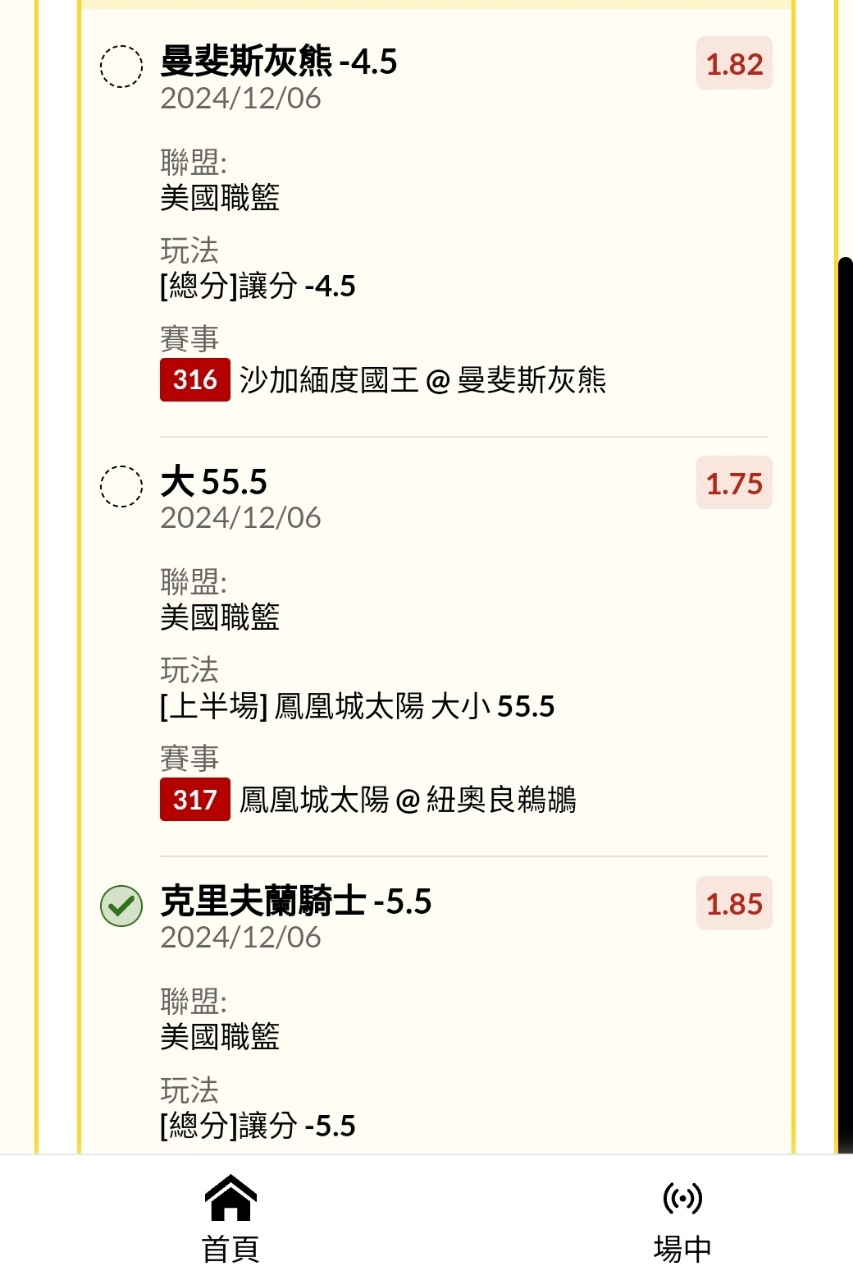Tap the 1.85 odds for 克里夫蘭騎士
The width and height of the screenshot is (853, 1280).
[x=734, y=904]
